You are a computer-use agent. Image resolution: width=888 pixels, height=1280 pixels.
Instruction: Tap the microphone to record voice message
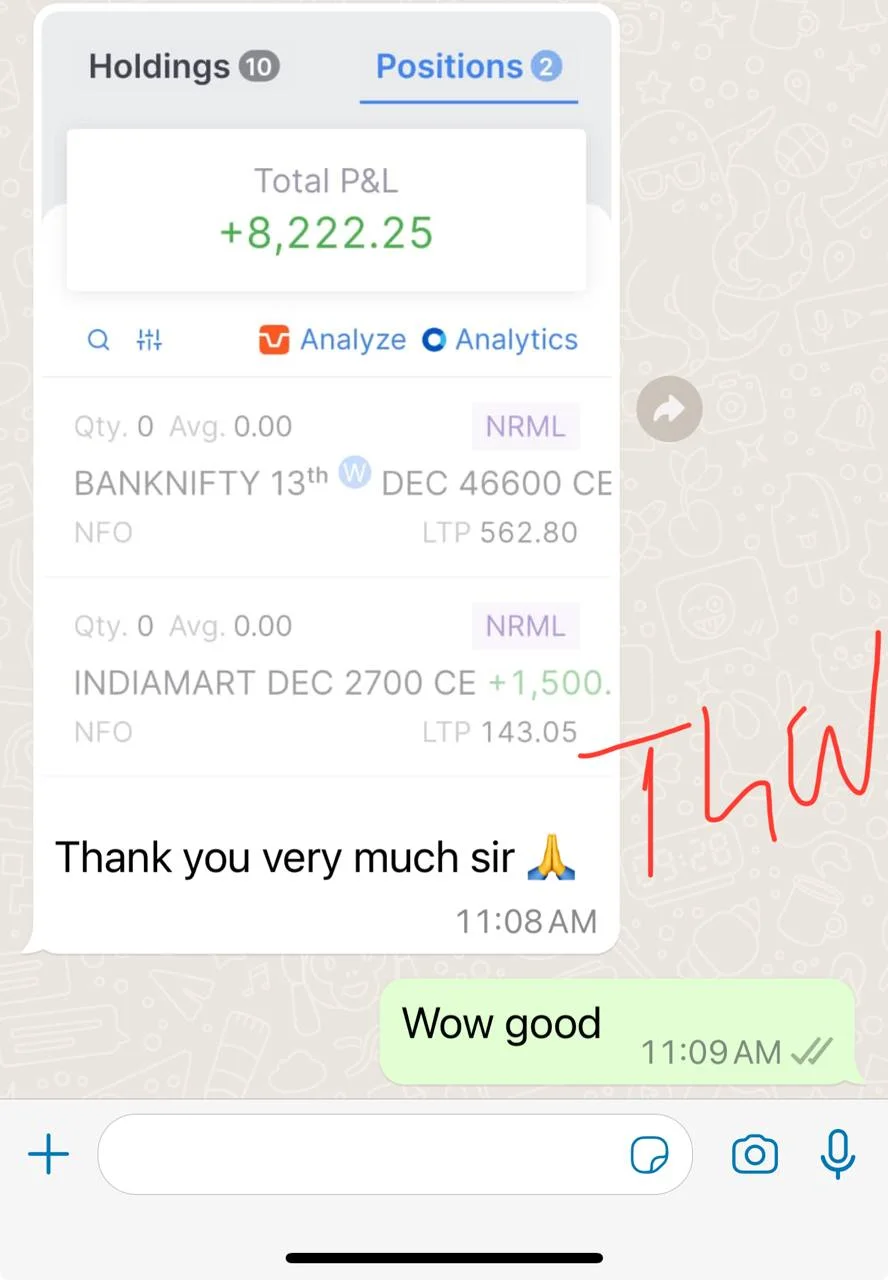point(837,1156)
